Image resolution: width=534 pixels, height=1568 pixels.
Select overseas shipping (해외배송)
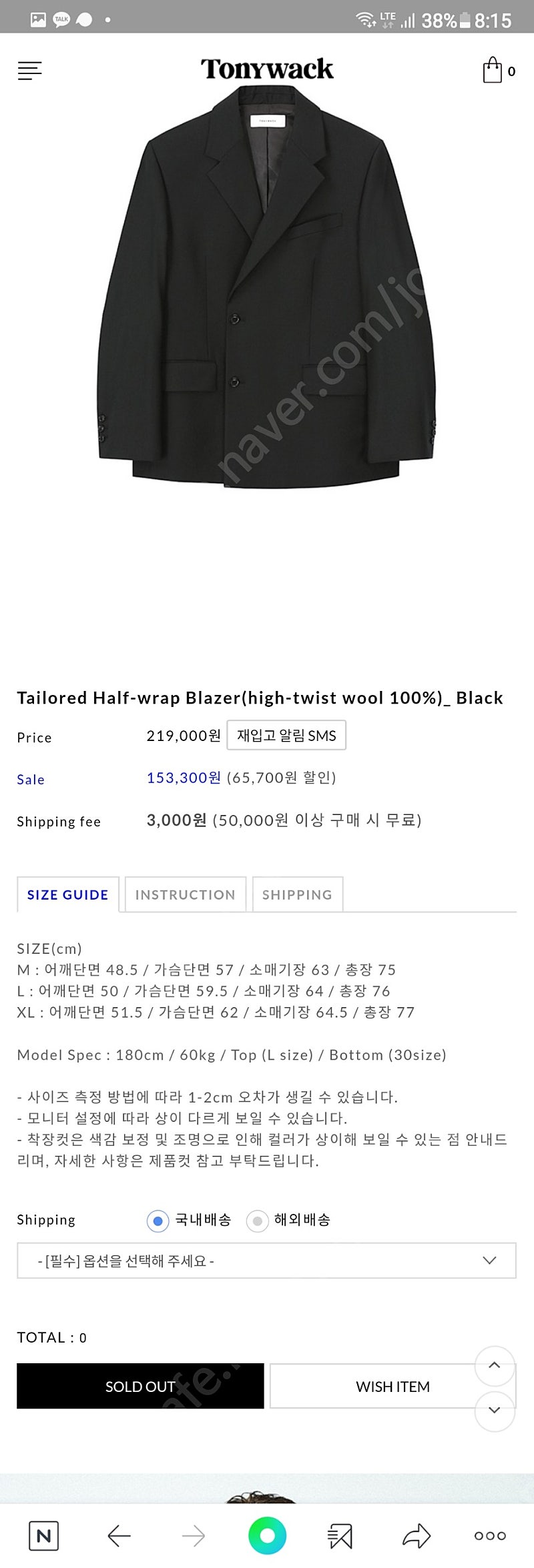tap(258, 1221)
